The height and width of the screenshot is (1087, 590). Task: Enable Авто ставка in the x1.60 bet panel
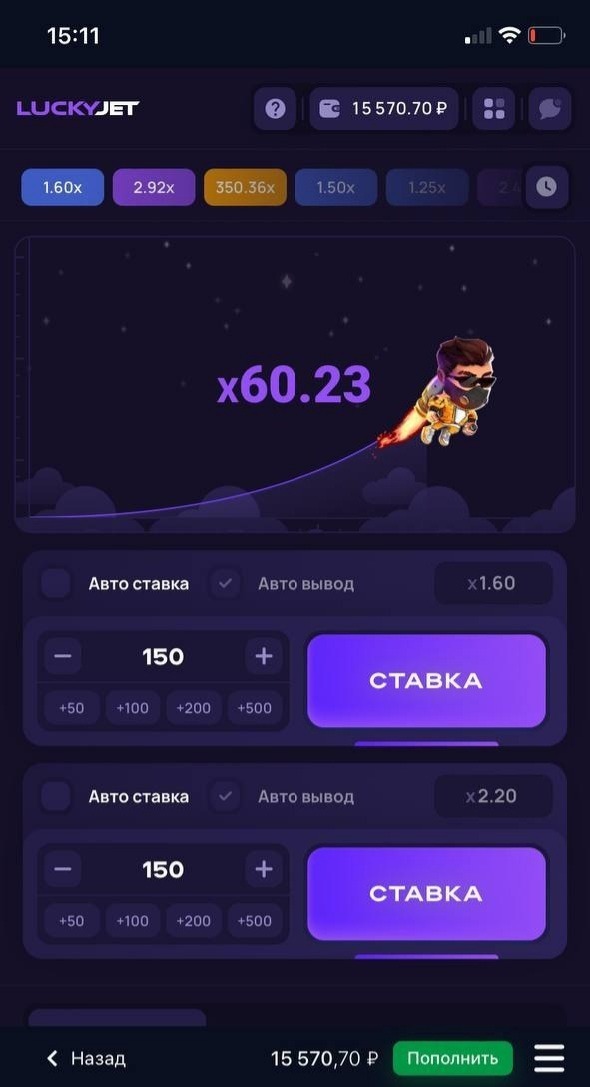[55, 584]
